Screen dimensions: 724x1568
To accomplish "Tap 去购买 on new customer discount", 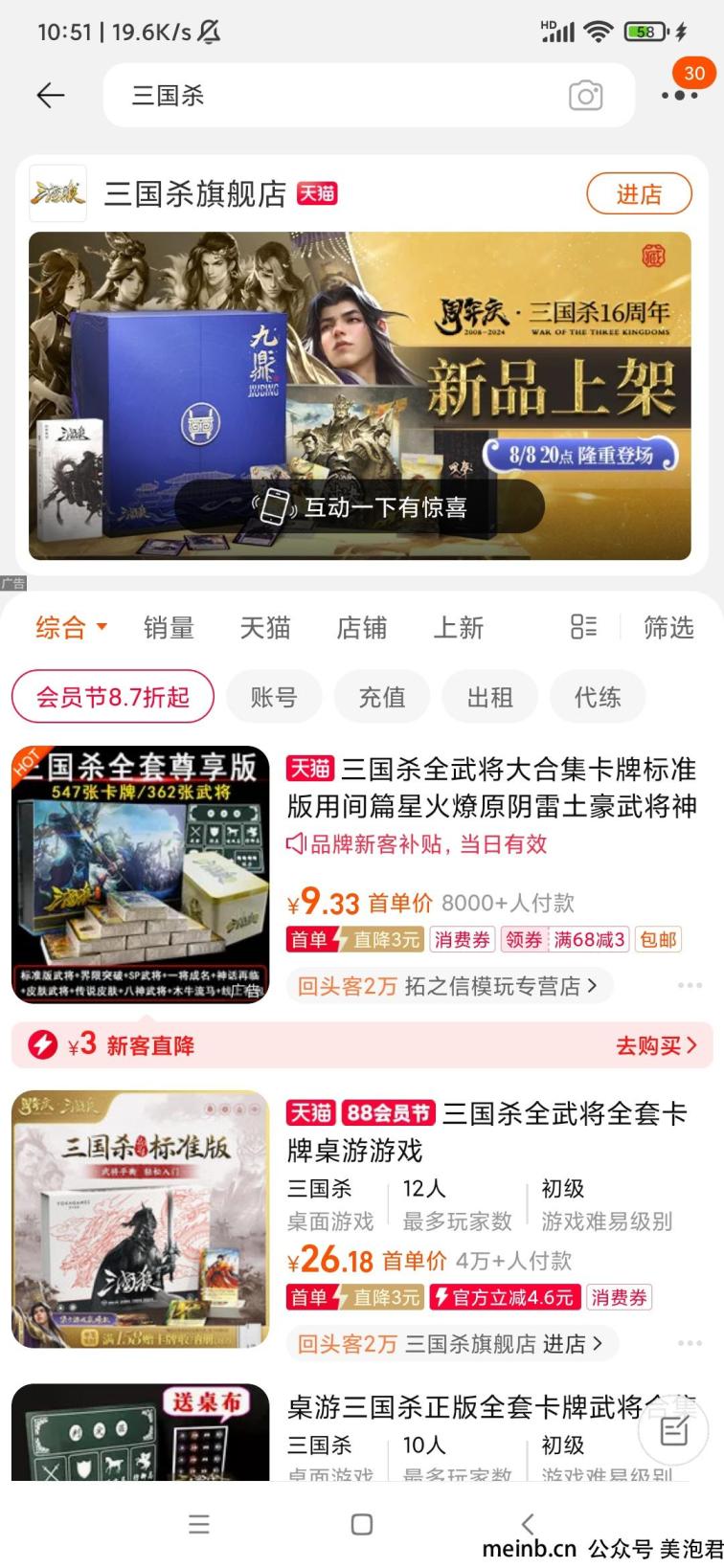I will click(x=656, y=1045).
